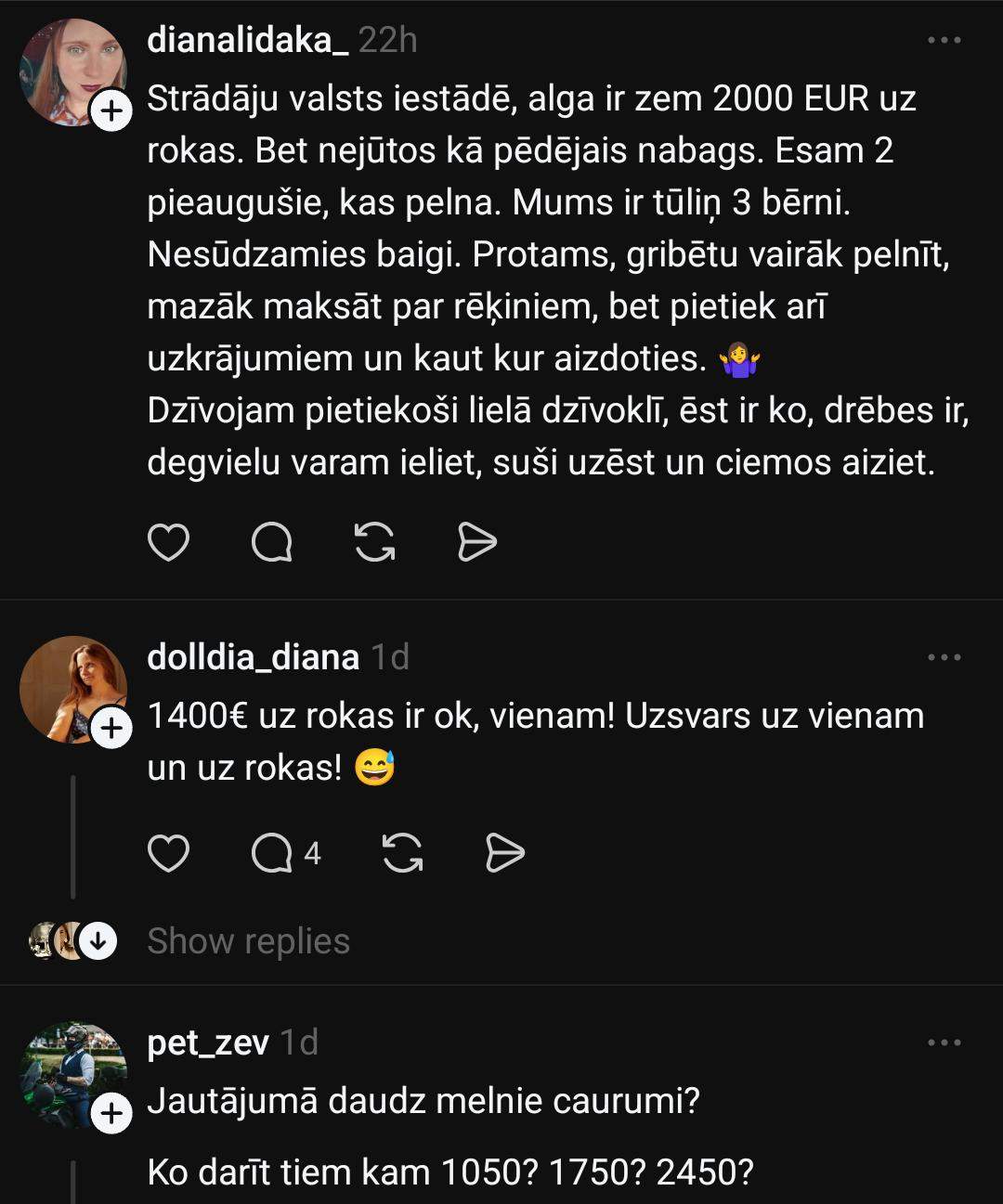
Task: Repost dolldia_diana's post
Action: point(402,853)
